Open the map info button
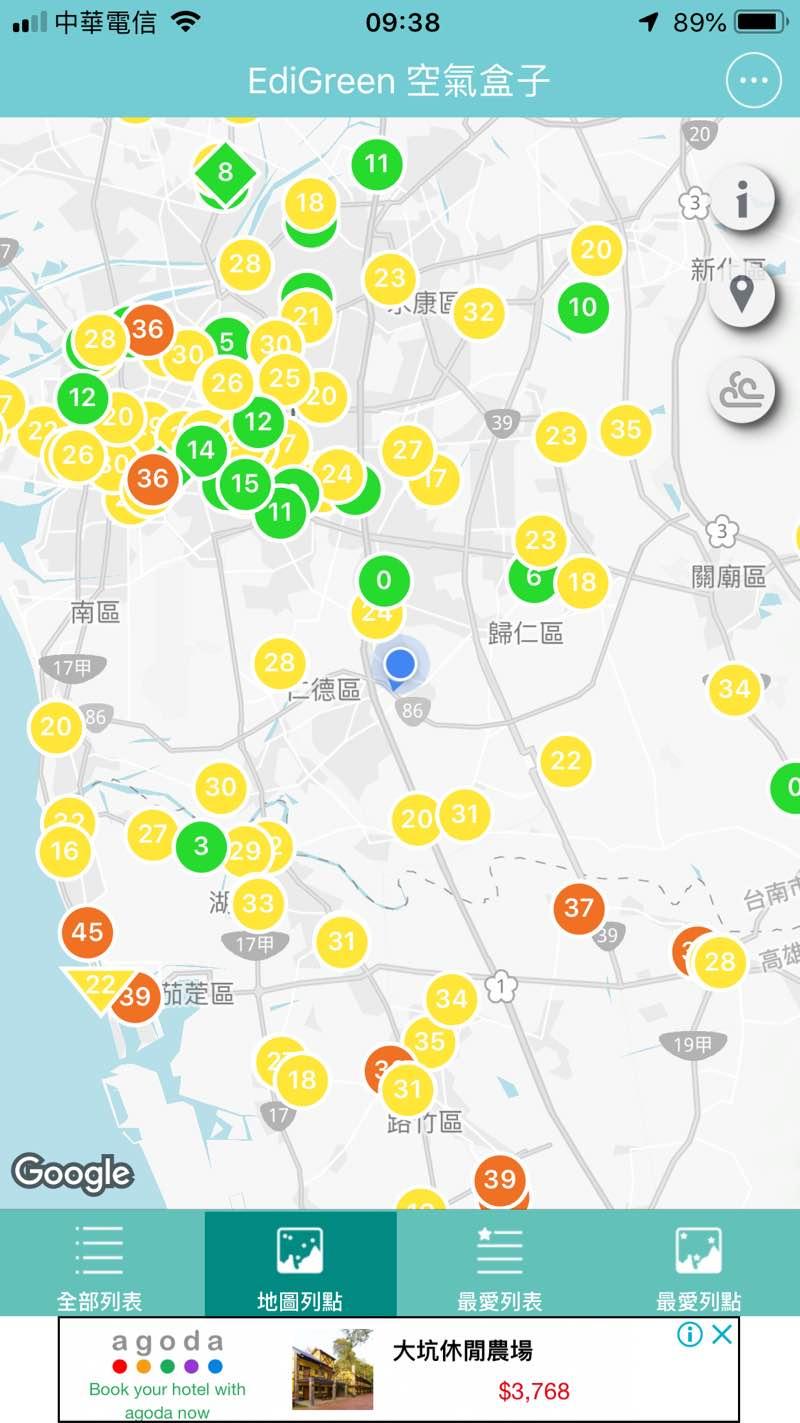The width and height of the screenshot is (800, 1423). [741, 202]
